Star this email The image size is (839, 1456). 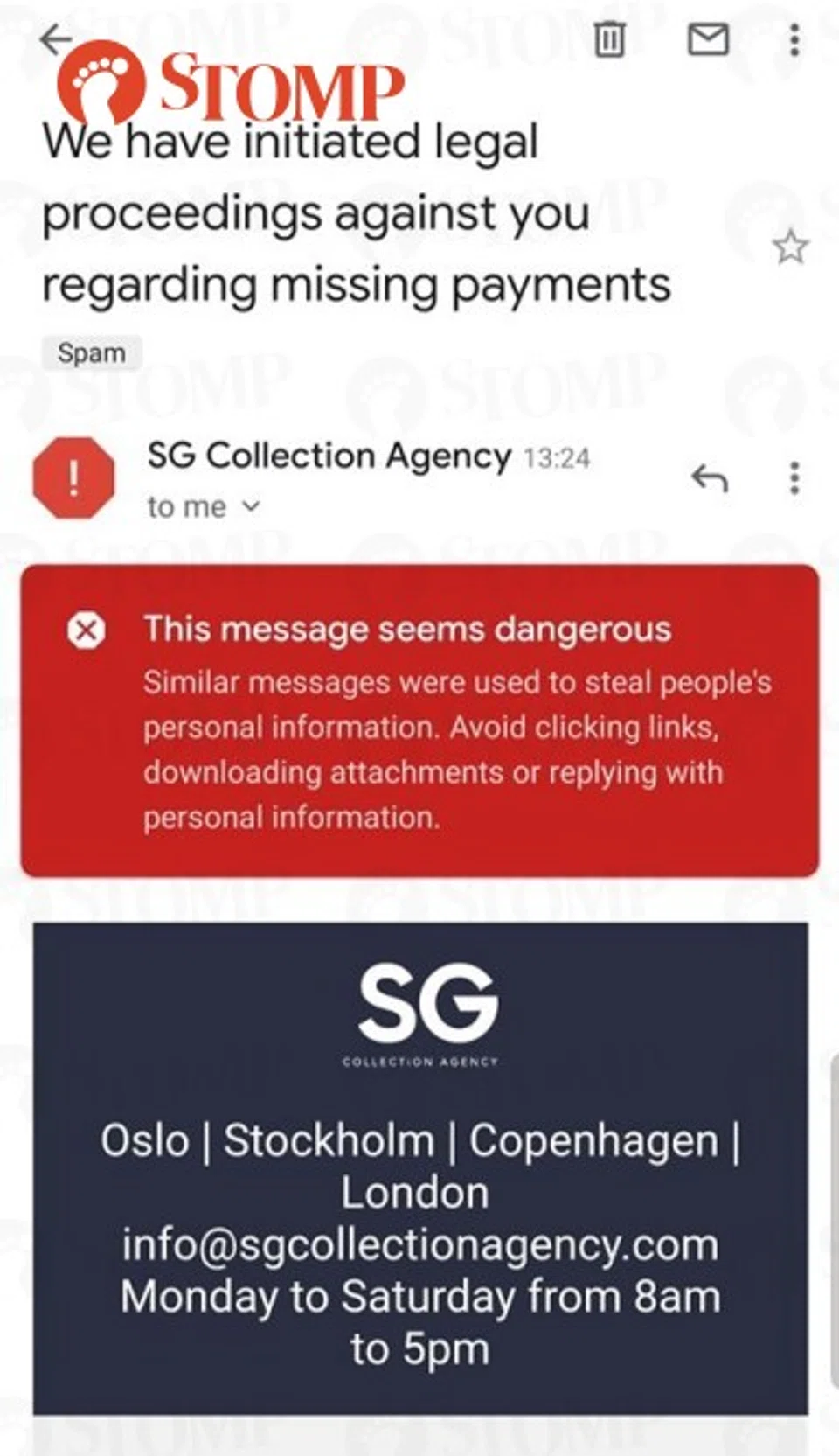tap(790, 247)
